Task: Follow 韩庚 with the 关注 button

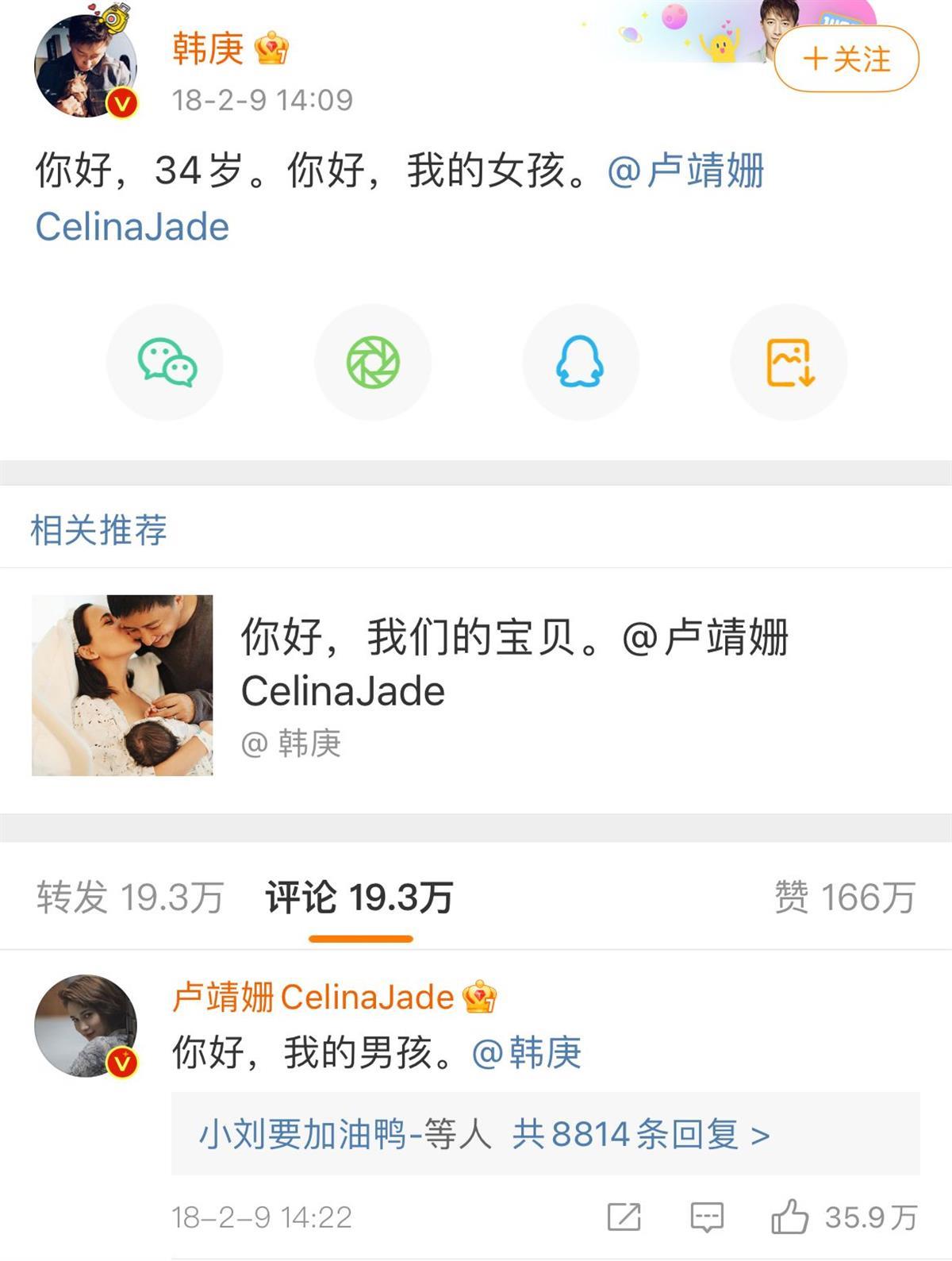Action: click(x=846, y=60)
